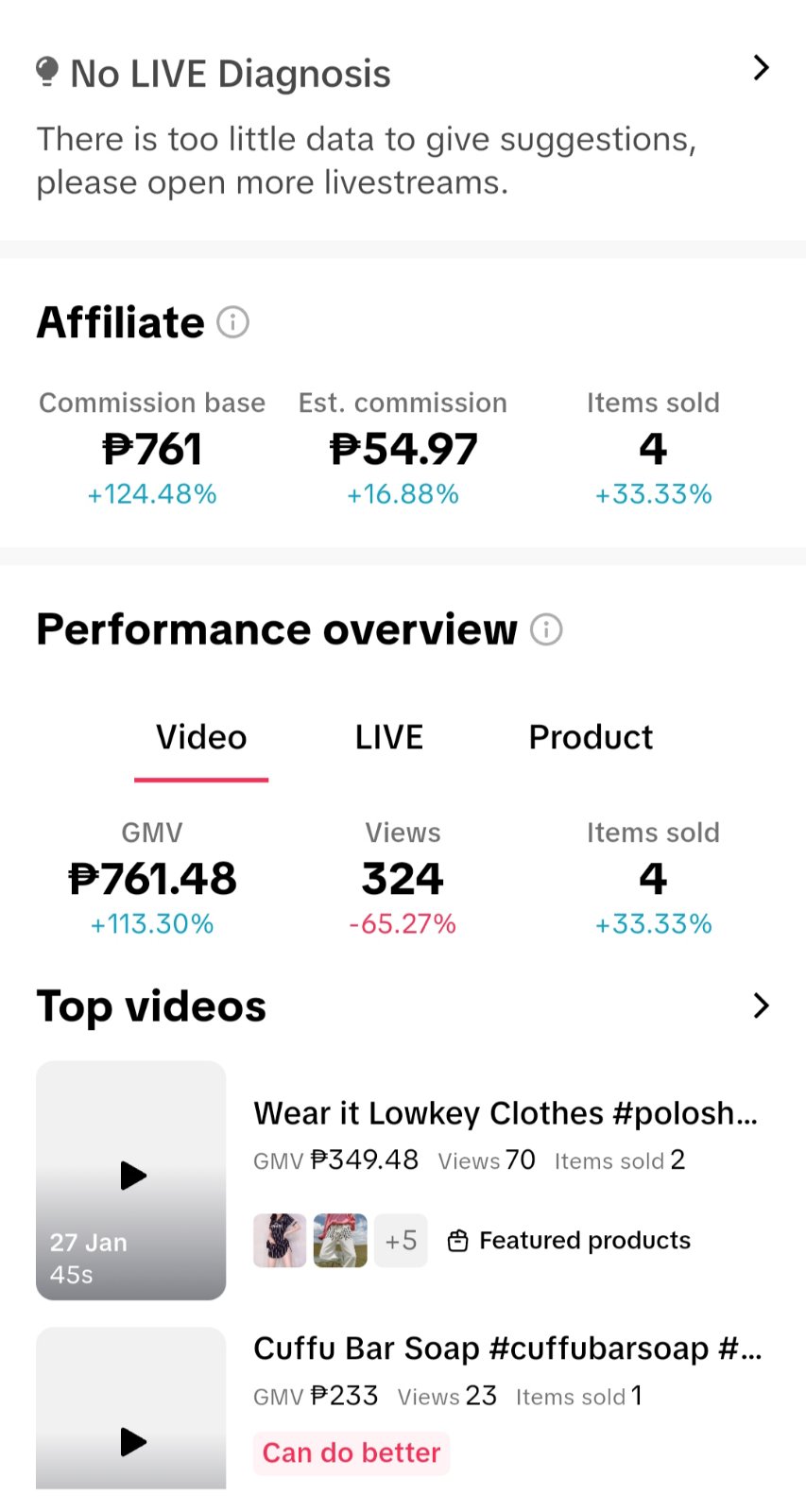Play the Wear it Lowkey Clothes video
The width and height of the screenshot is (806, 1512).
(132, 1177)
